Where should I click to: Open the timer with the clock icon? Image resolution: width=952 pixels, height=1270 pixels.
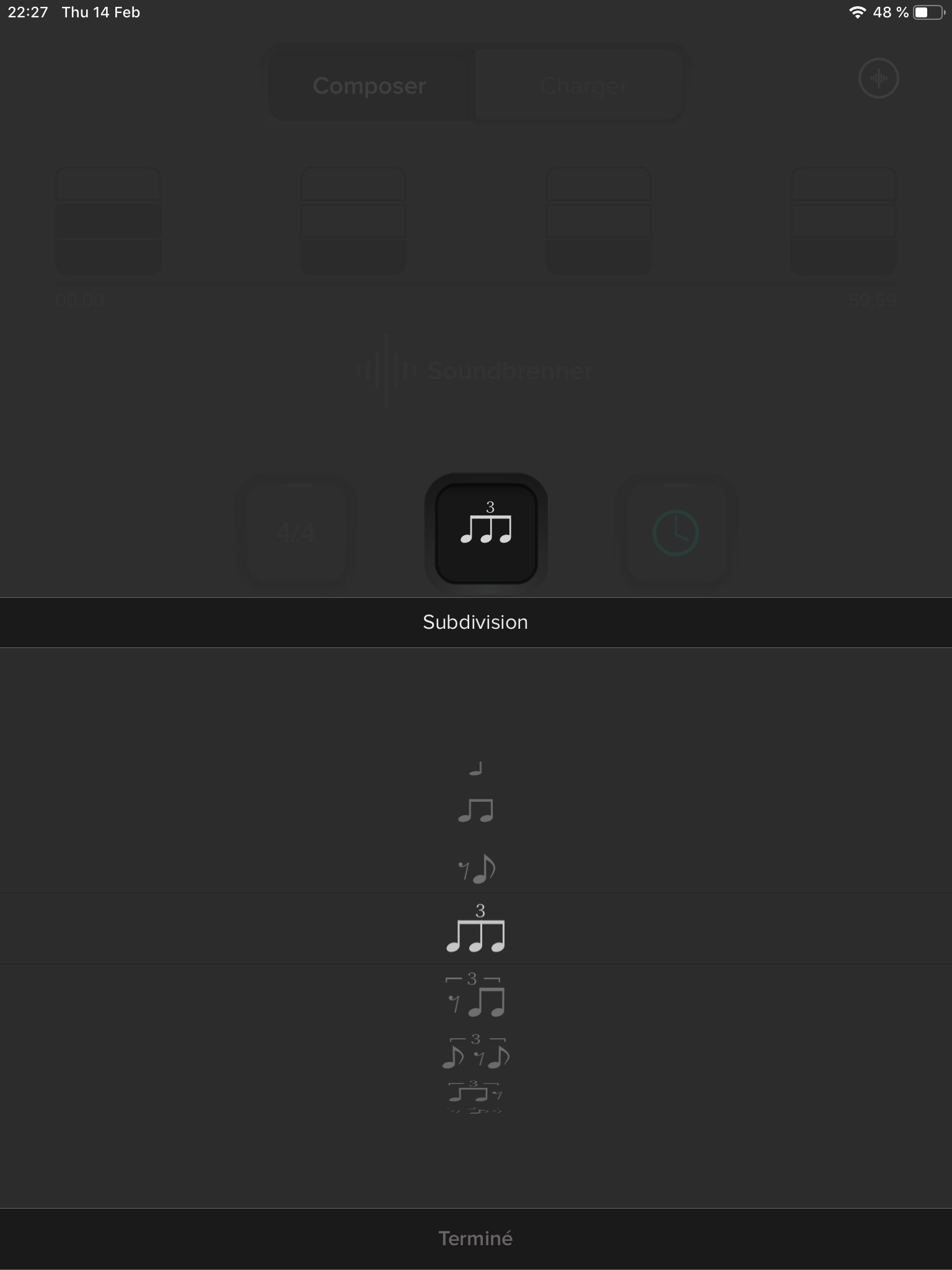[676, 531]
